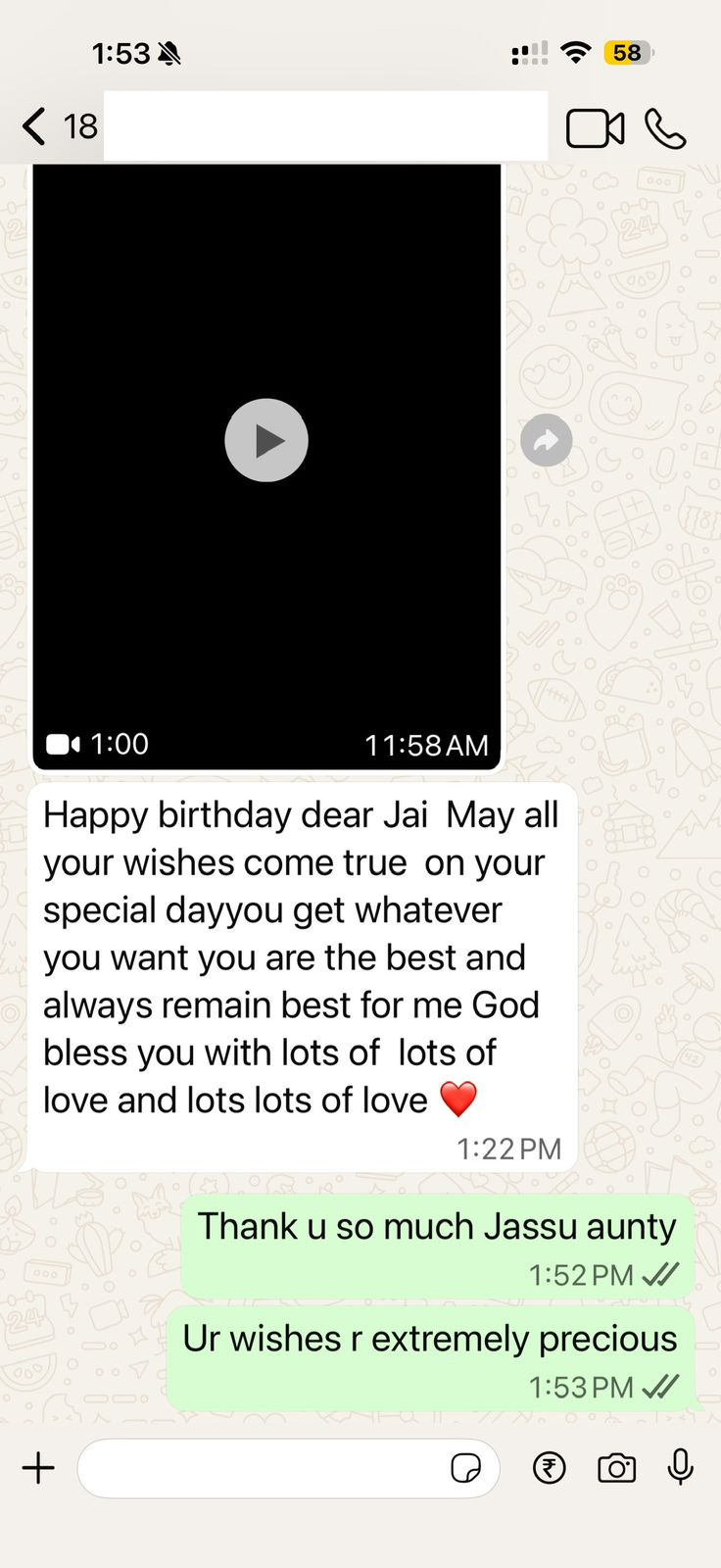Image resolution: width=721 pixels, height=1568 pixels.
Task: Start a voice call
Action: [x=665, y=128]
